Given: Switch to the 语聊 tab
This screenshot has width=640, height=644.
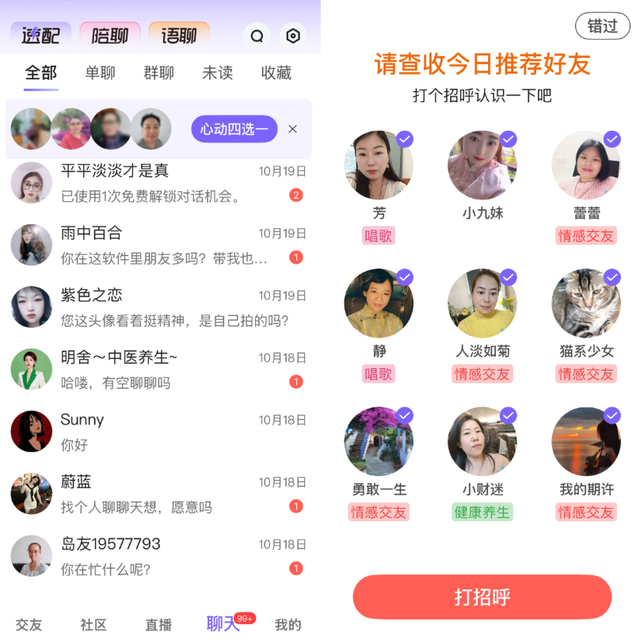Looking at the screenshot, I should coord(179,35).
